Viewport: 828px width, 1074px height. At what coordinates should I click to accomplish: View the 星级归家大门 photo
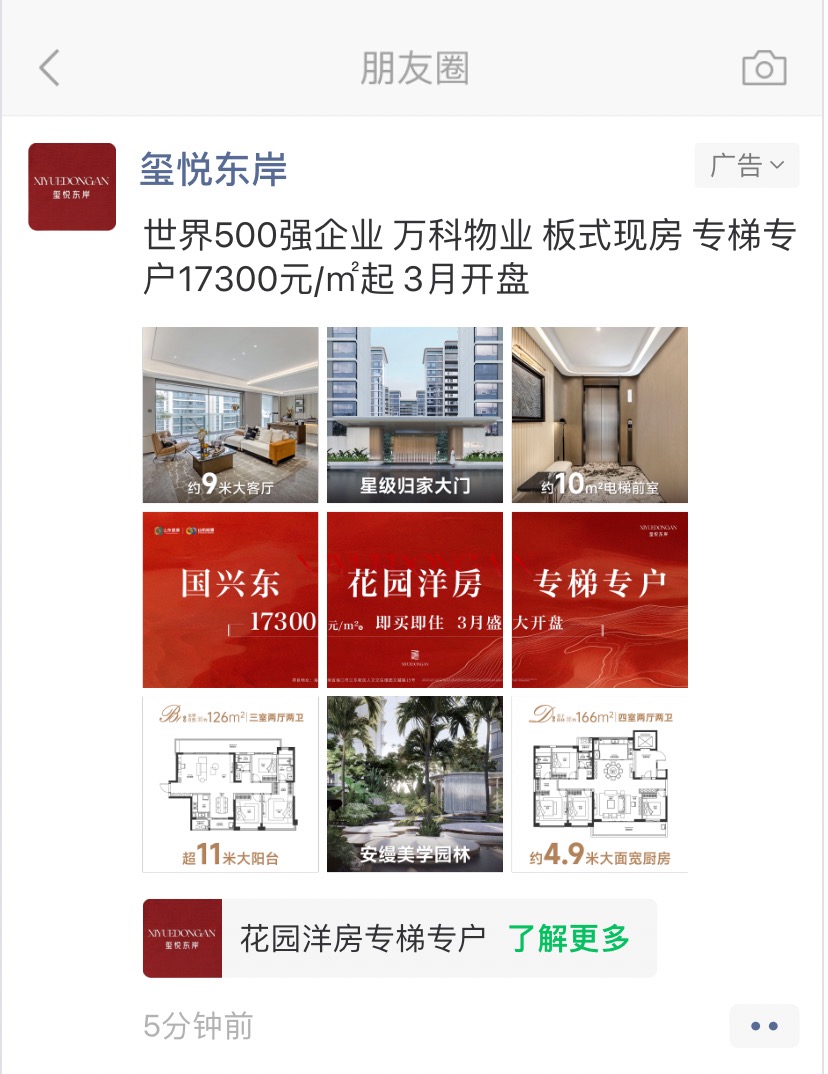click(x=415, y=414)
